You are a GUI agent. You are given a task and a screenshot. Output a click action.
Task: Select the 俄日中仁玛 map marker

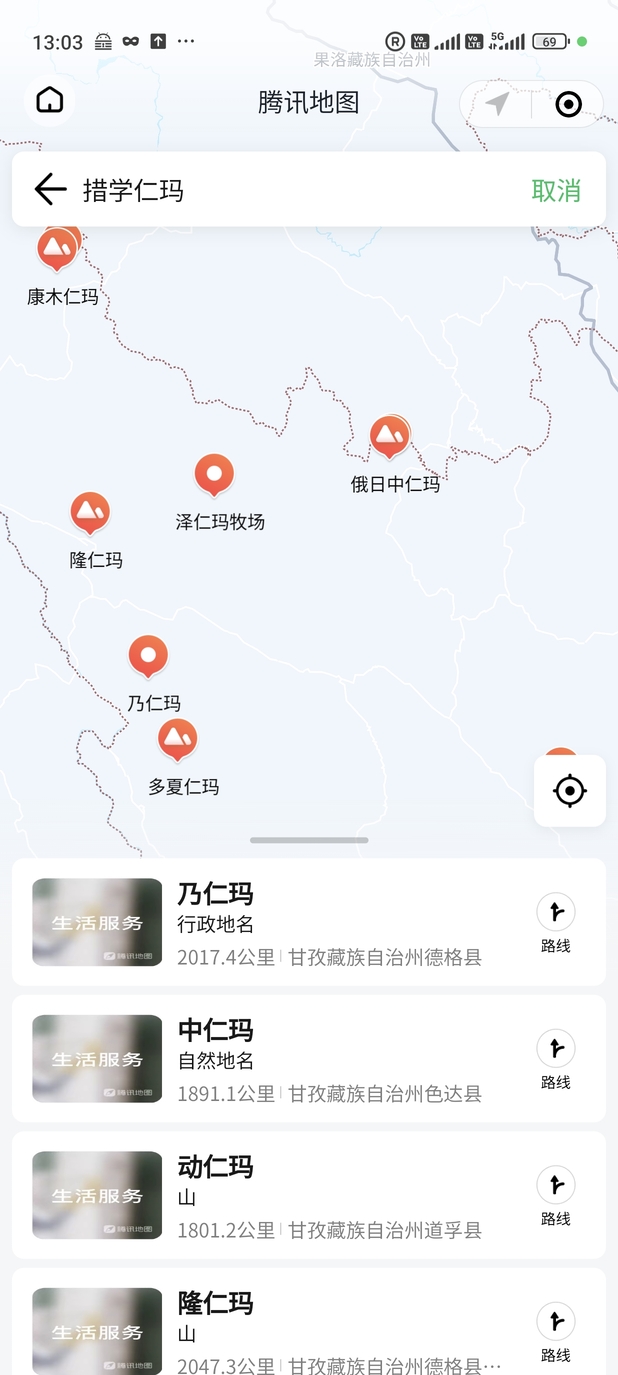tap(389, 437)
